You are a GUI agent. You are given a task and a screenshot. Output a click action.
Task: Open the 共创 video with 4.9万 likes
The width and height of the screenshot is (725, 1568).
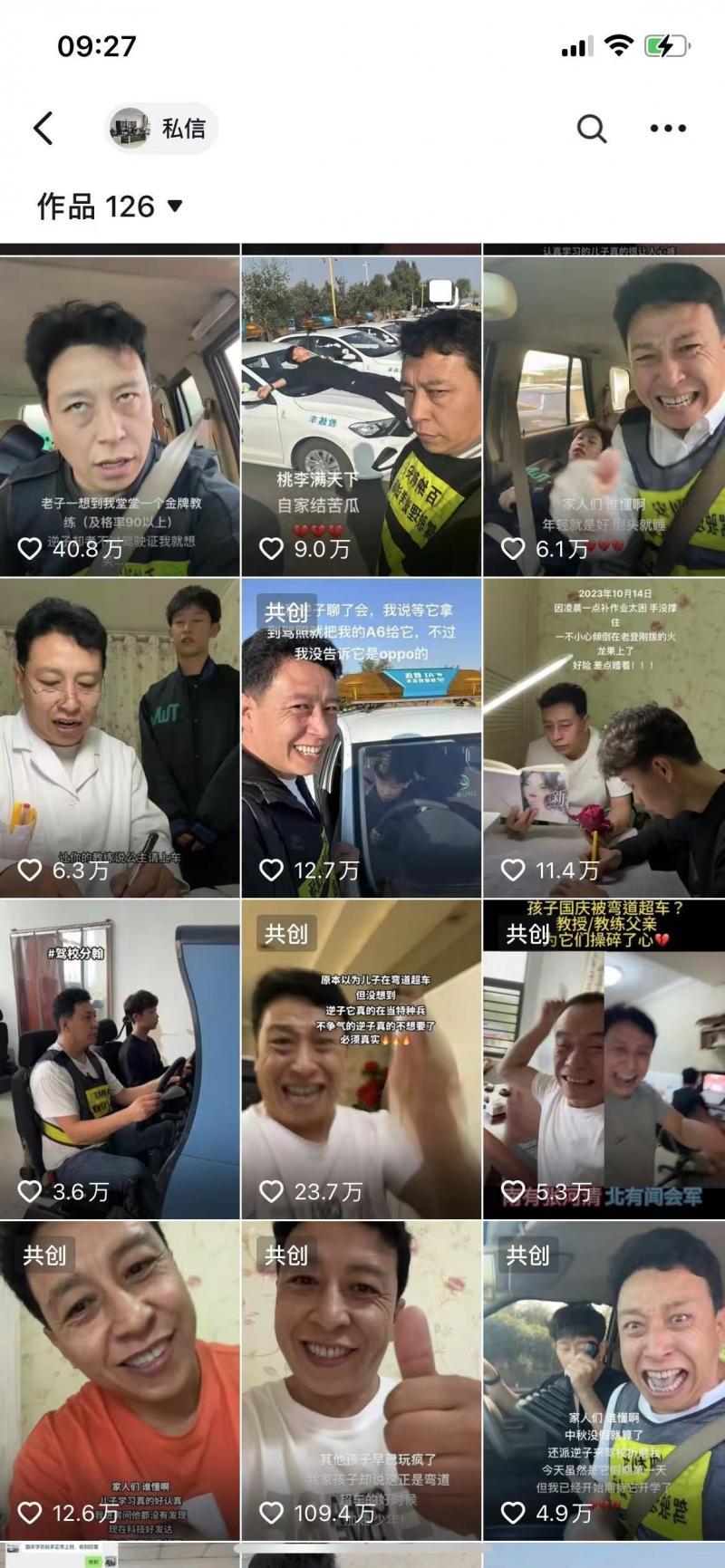point(604,1381)
